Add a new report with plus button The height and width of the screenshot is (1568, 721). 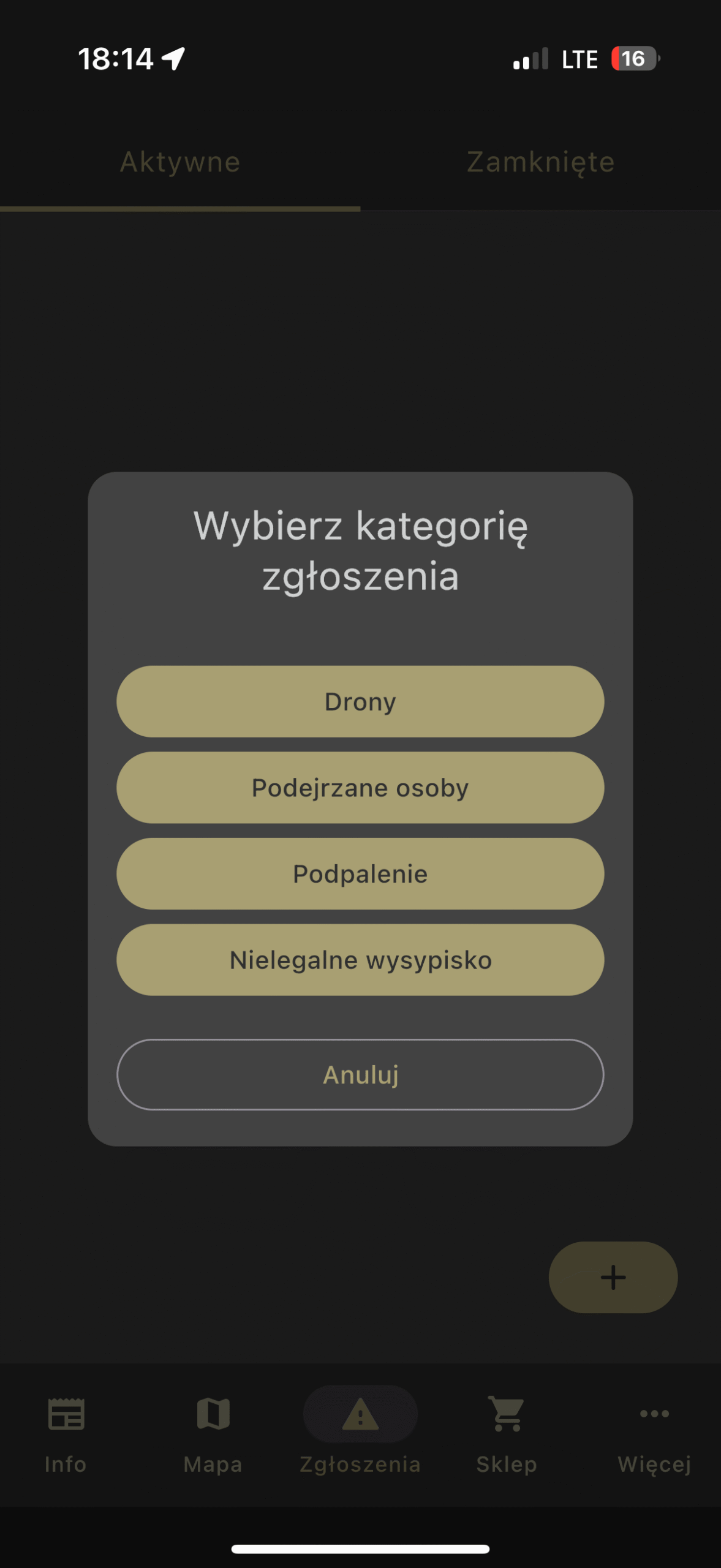[x=613, y=1278]
